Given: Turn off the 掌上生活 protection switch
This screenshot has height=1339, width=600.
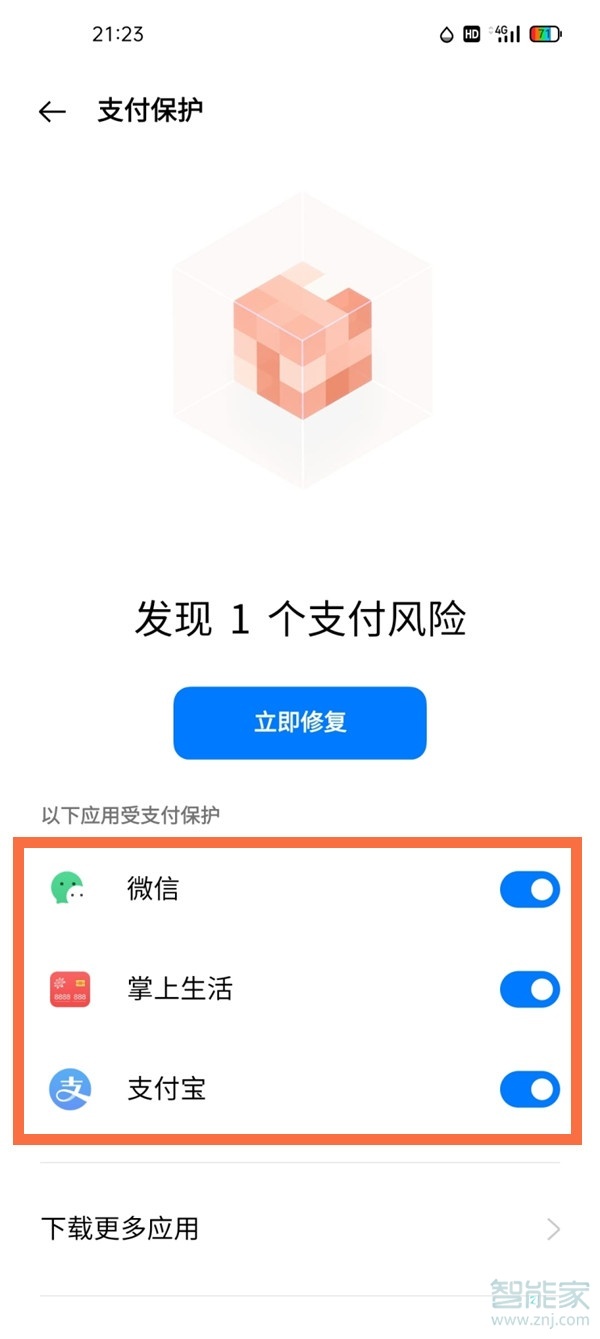Looking at the screenshot, I should tap(529, 989).
